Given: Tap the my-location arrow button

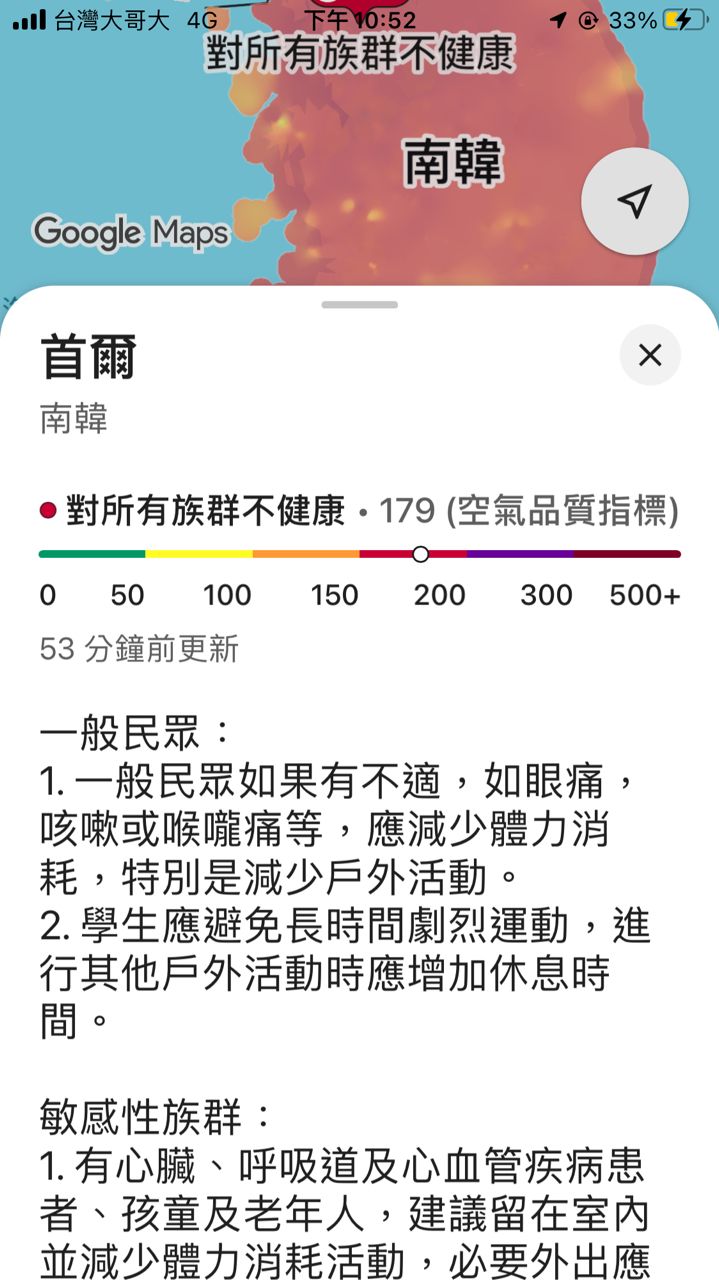Looking at the screenshot, I should pyautogui.click(x=634, y=202).
